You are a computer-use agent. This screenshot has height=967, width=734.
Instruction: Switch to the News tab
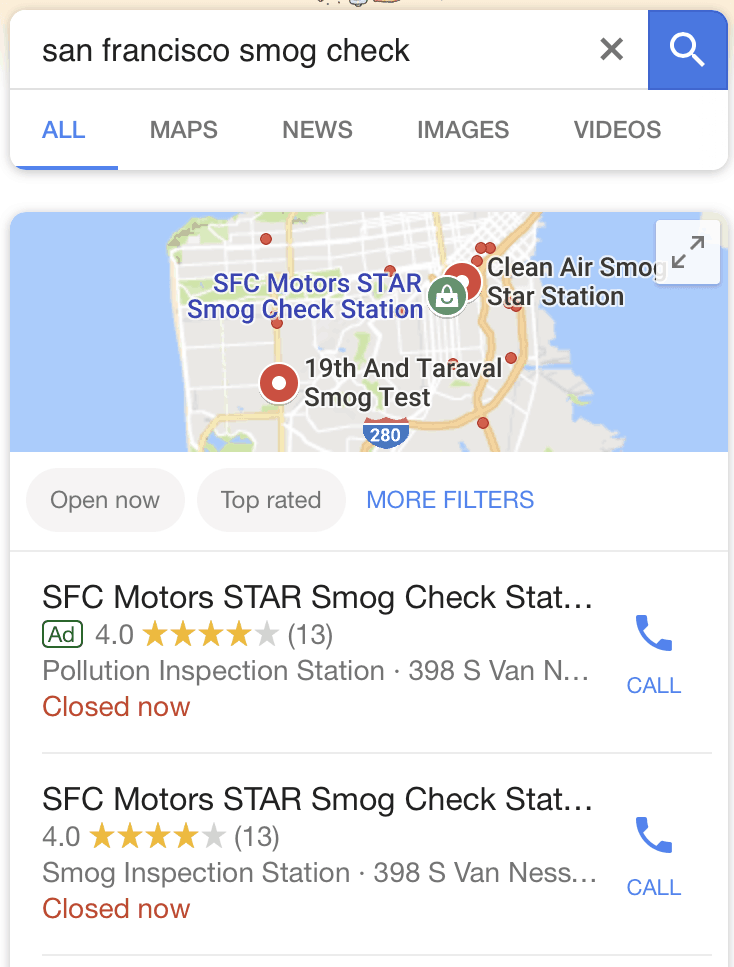point(317,130)
